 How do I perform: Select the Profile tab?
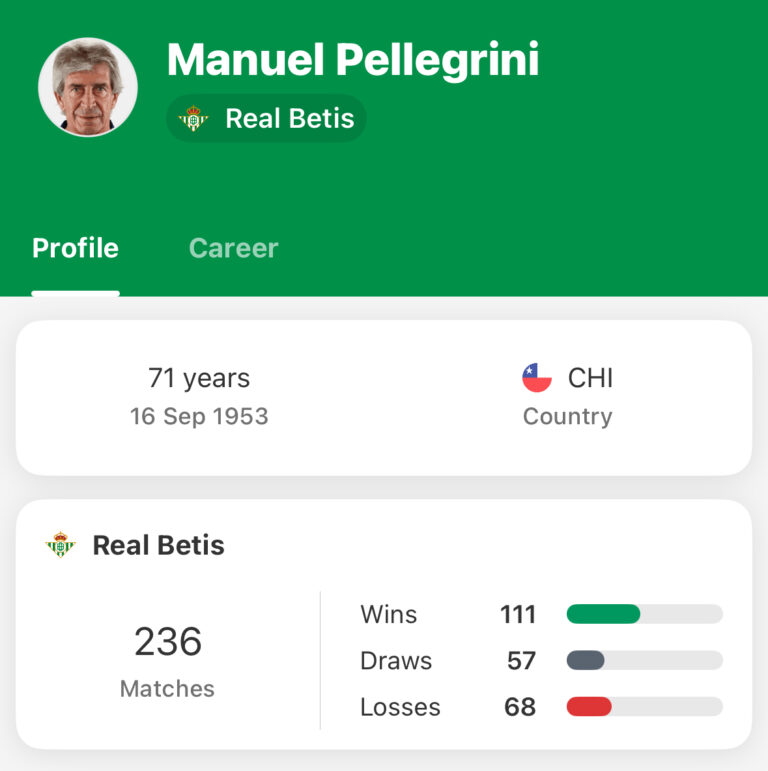(x=75, y=248)
